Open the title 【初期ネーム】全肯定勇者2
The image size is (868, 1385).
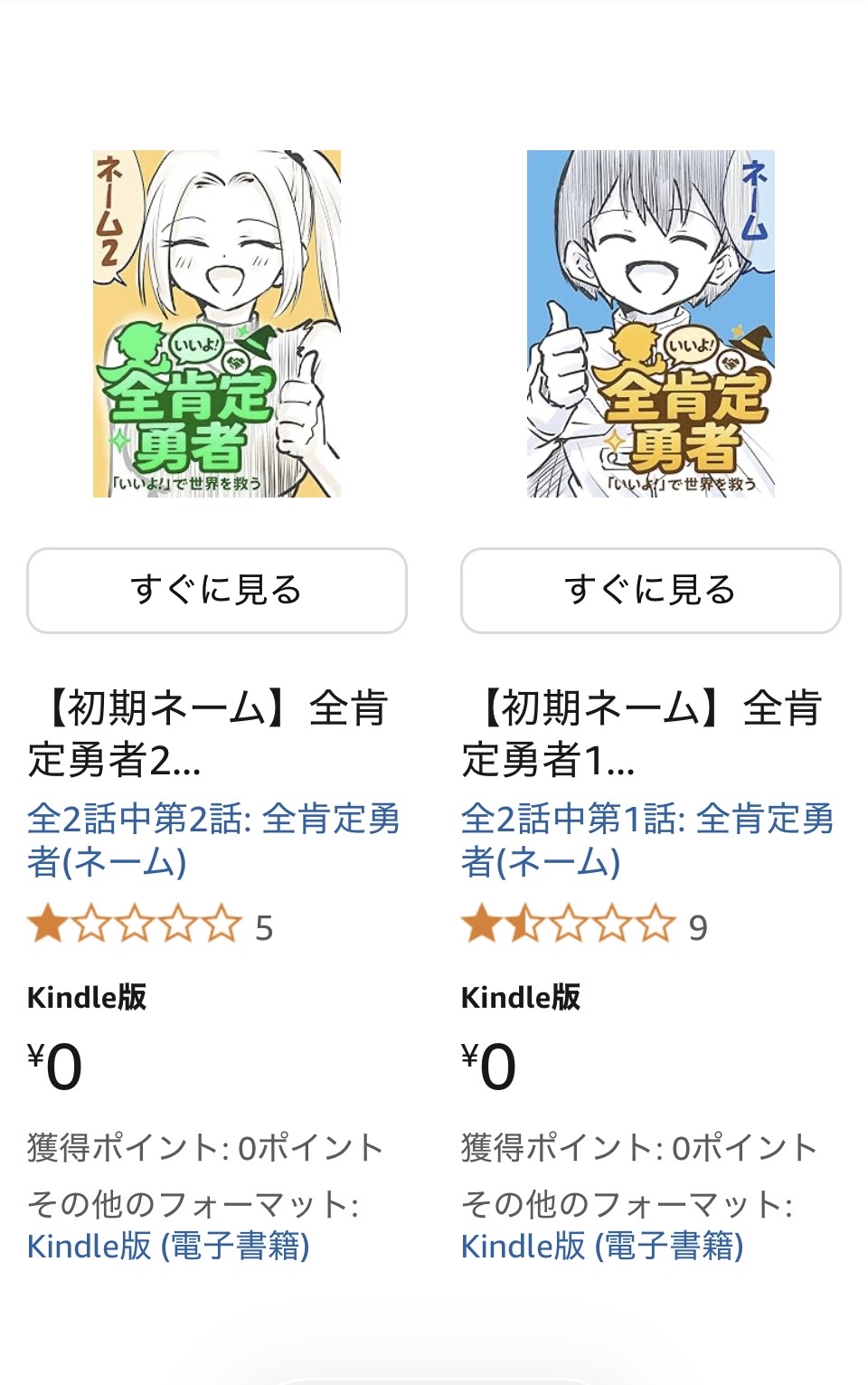tap(210, 733)
